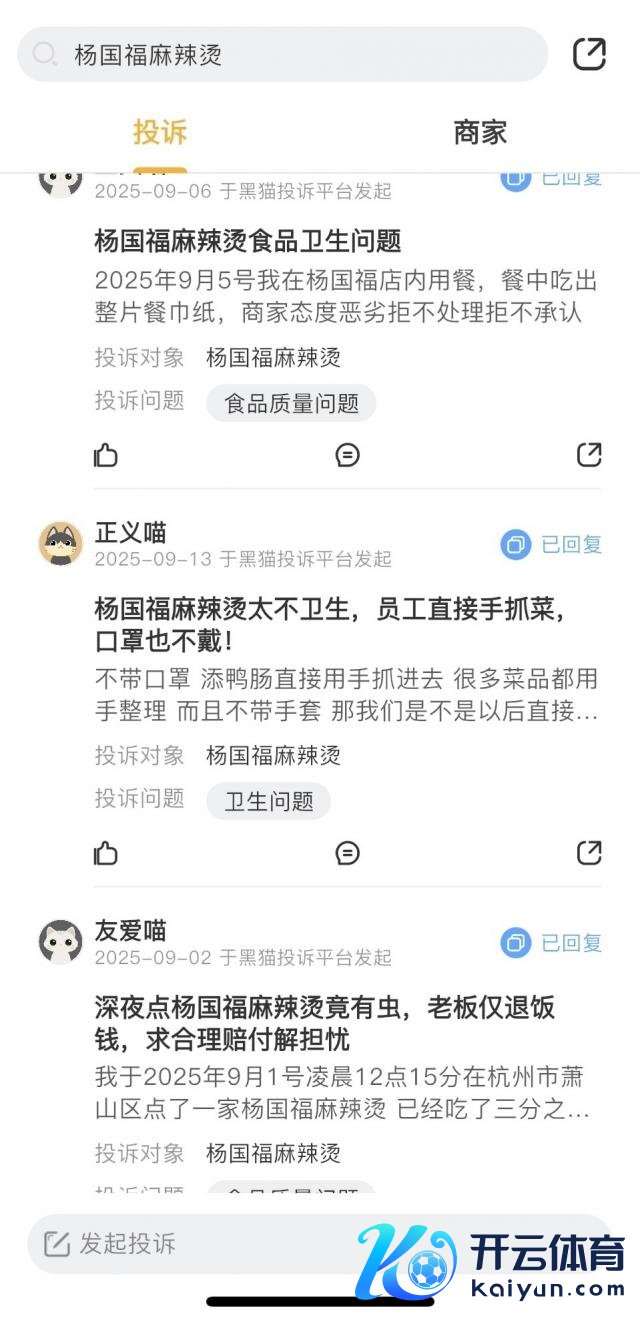Open complaint 杨国福麻辣烫食品卫生问题
This screenshot has width=640, height=1322.
coord(248,241)
